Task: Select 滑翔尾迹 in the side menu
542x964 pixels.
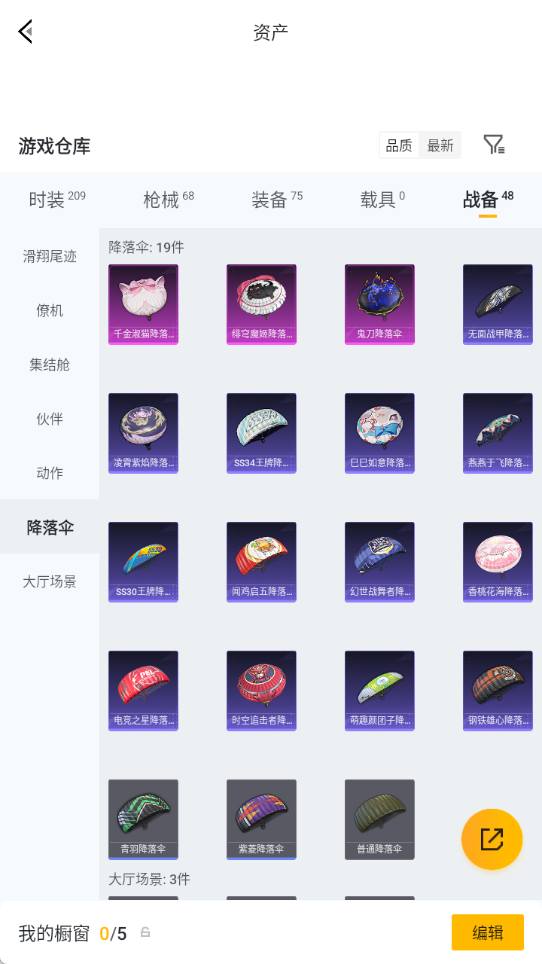Action: point(50,256)
